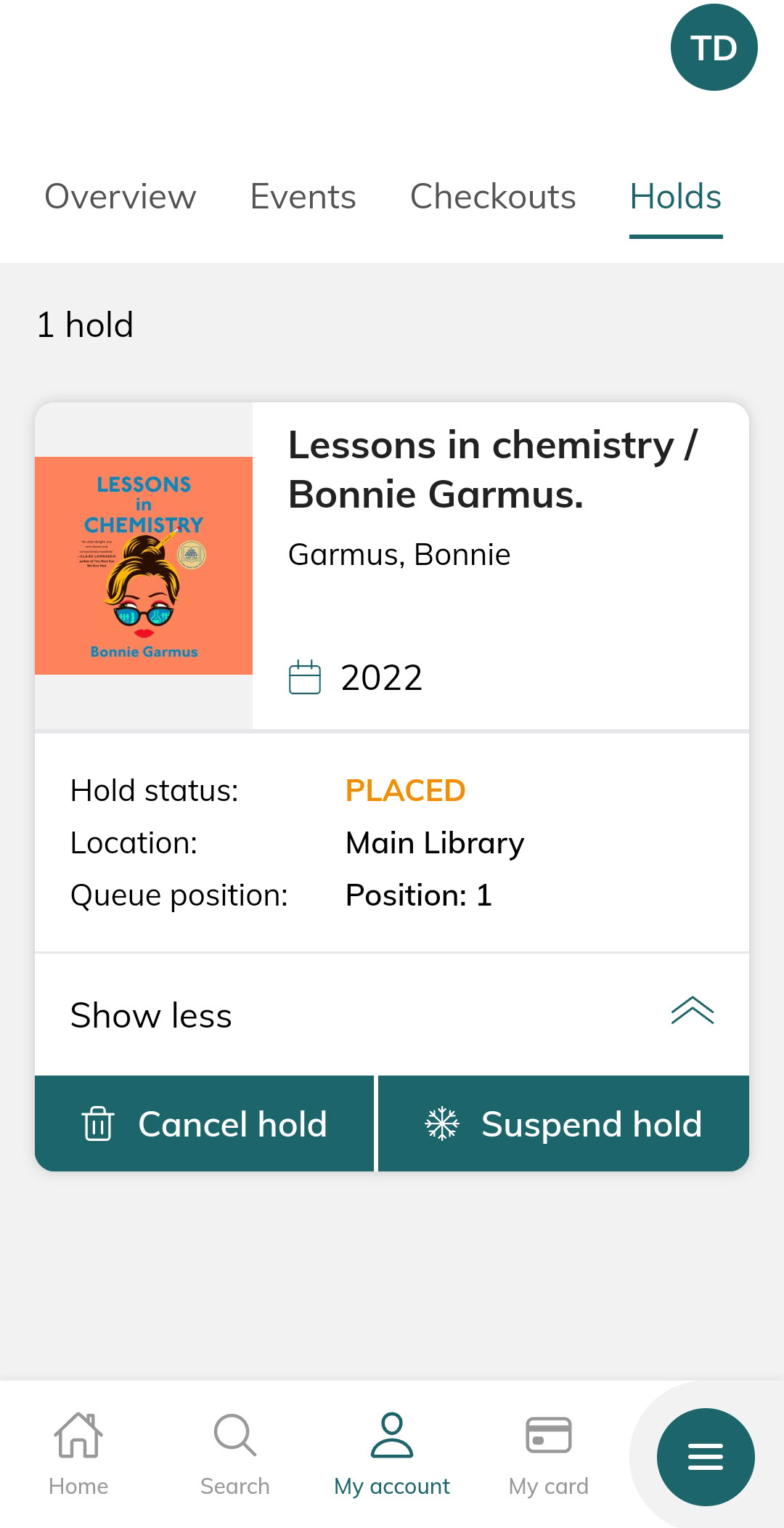Switch to the Overview tab

tap(121, 197)
